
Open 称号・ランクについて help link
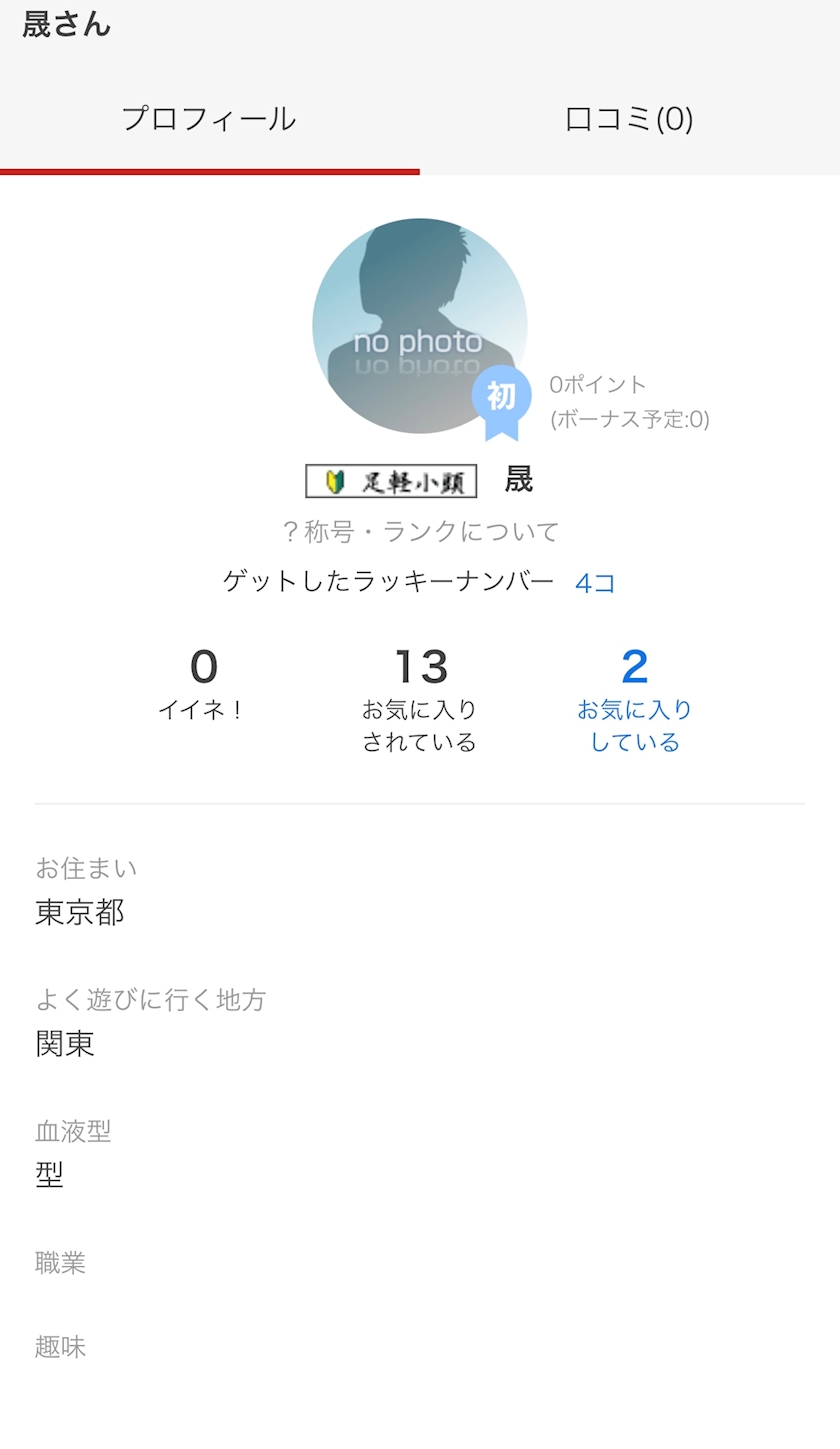(420, 531)
